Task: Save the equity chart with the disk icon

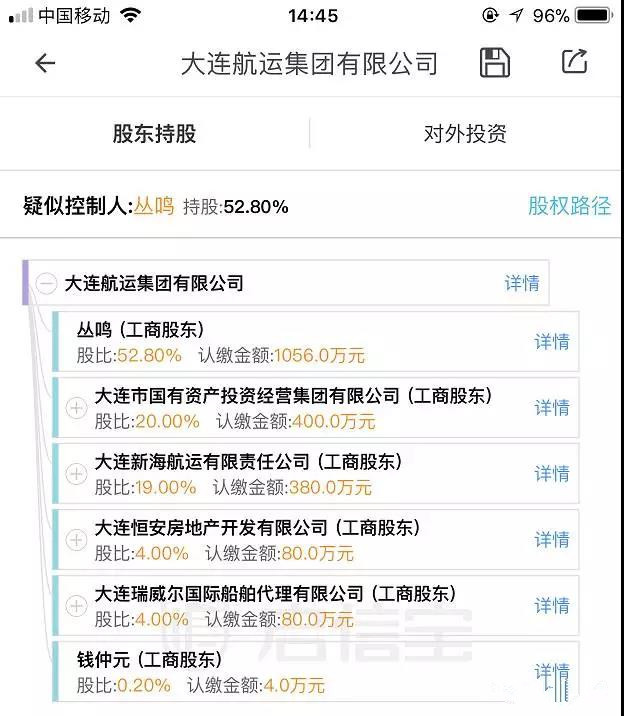Action: click(x=495, y=62)
